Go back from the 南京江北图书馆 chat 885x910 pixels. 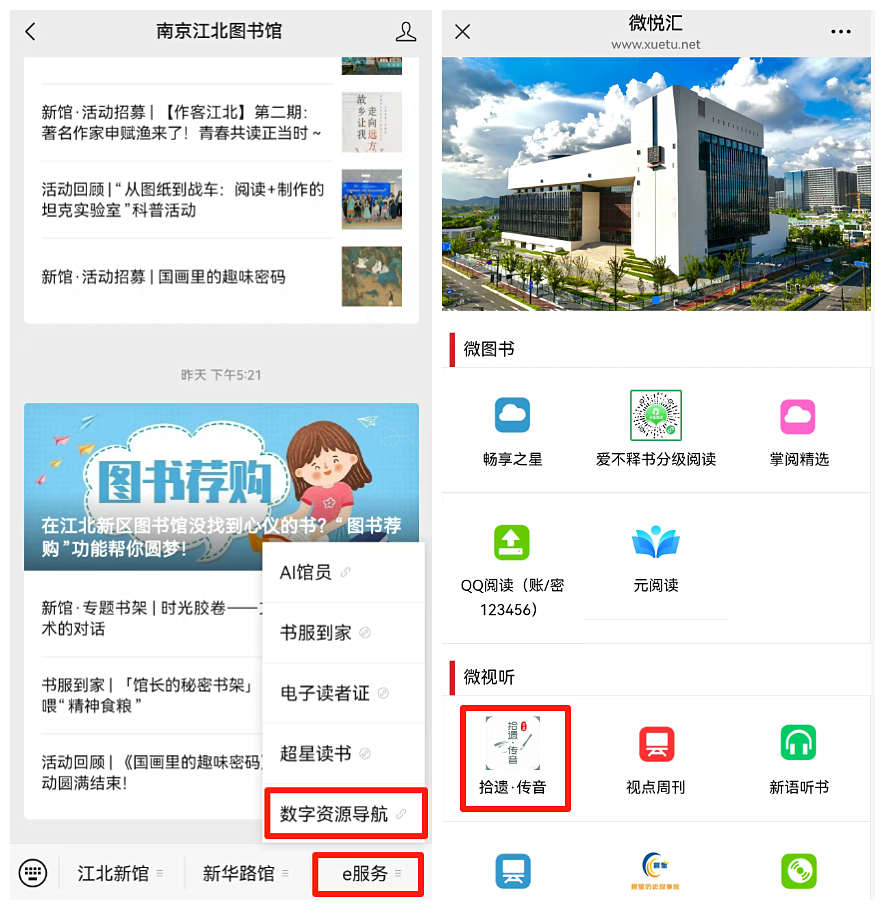[x=30, y=32]
